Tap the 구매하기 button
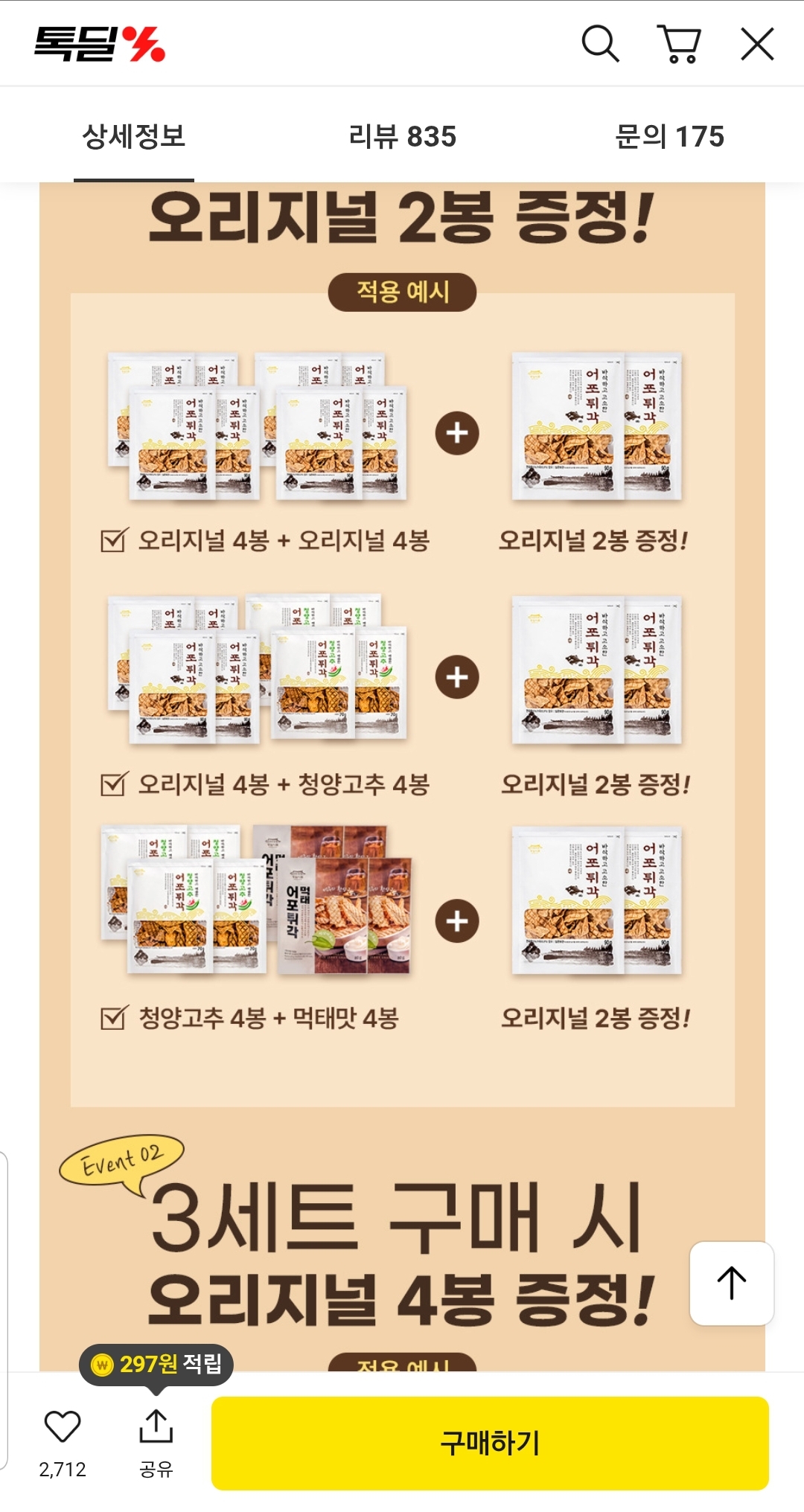The height and width of the screenshot is (1512, 804). pyautogui.click(x=490, y=1443)
